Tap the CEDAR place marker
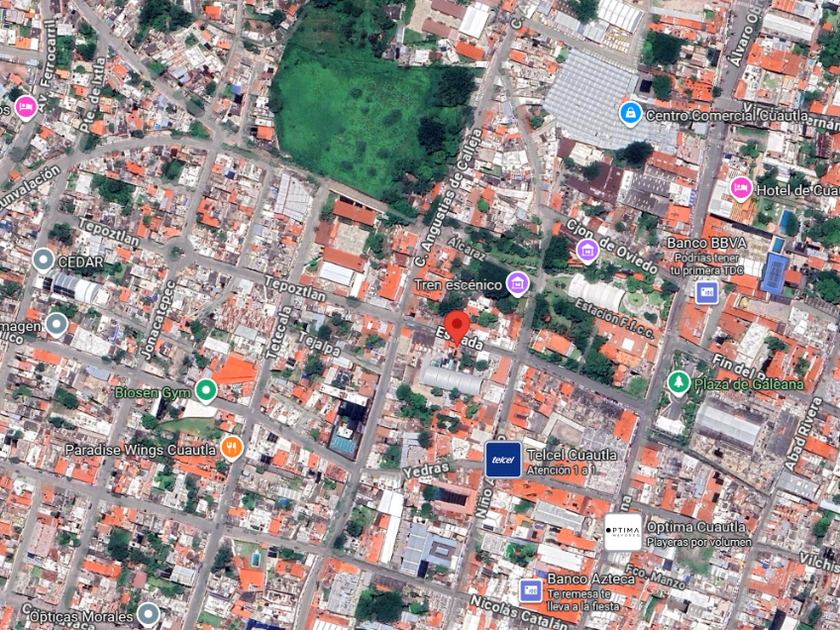840x630 pixels. (43, 261)
